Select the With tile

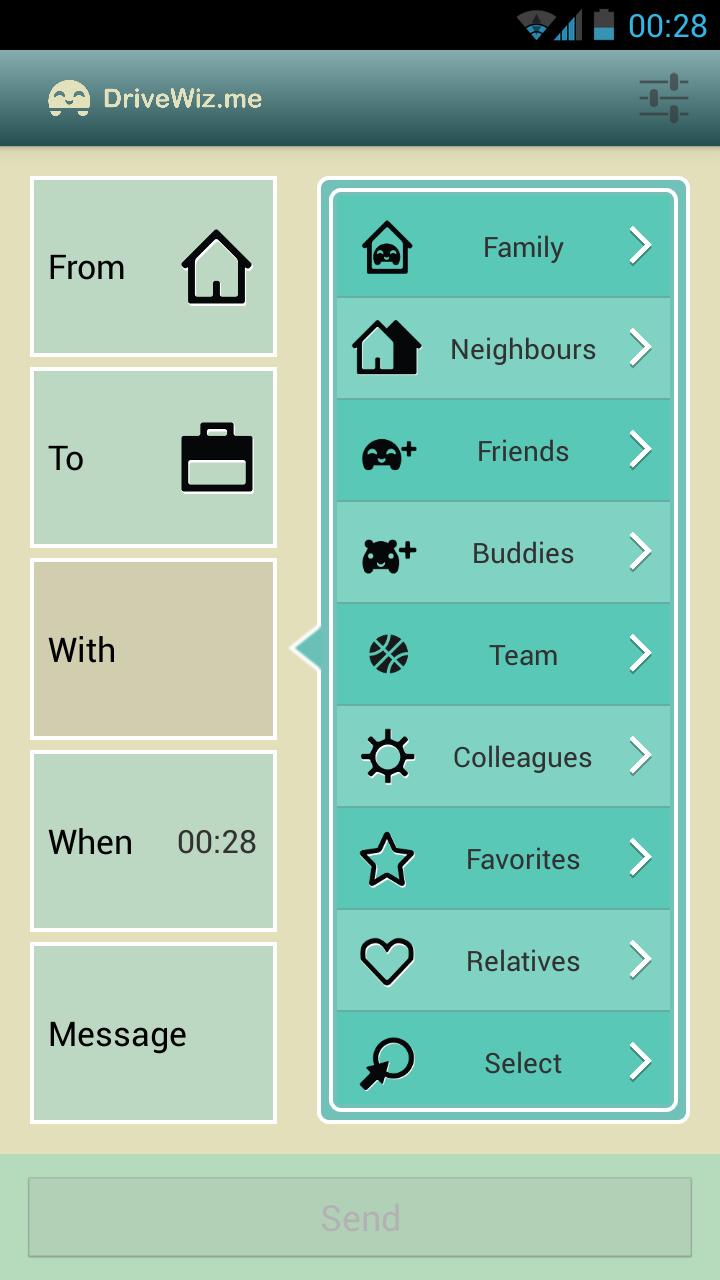pyautogui.click(x=153, y=650)
